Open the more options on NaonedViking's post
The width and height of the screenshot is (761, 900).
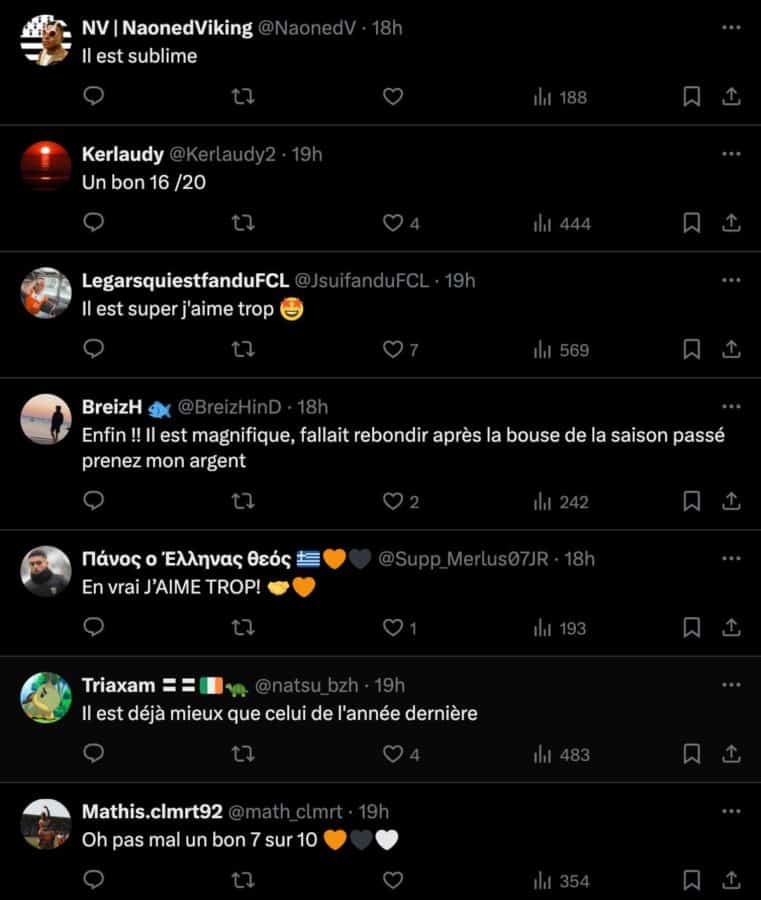731,28
